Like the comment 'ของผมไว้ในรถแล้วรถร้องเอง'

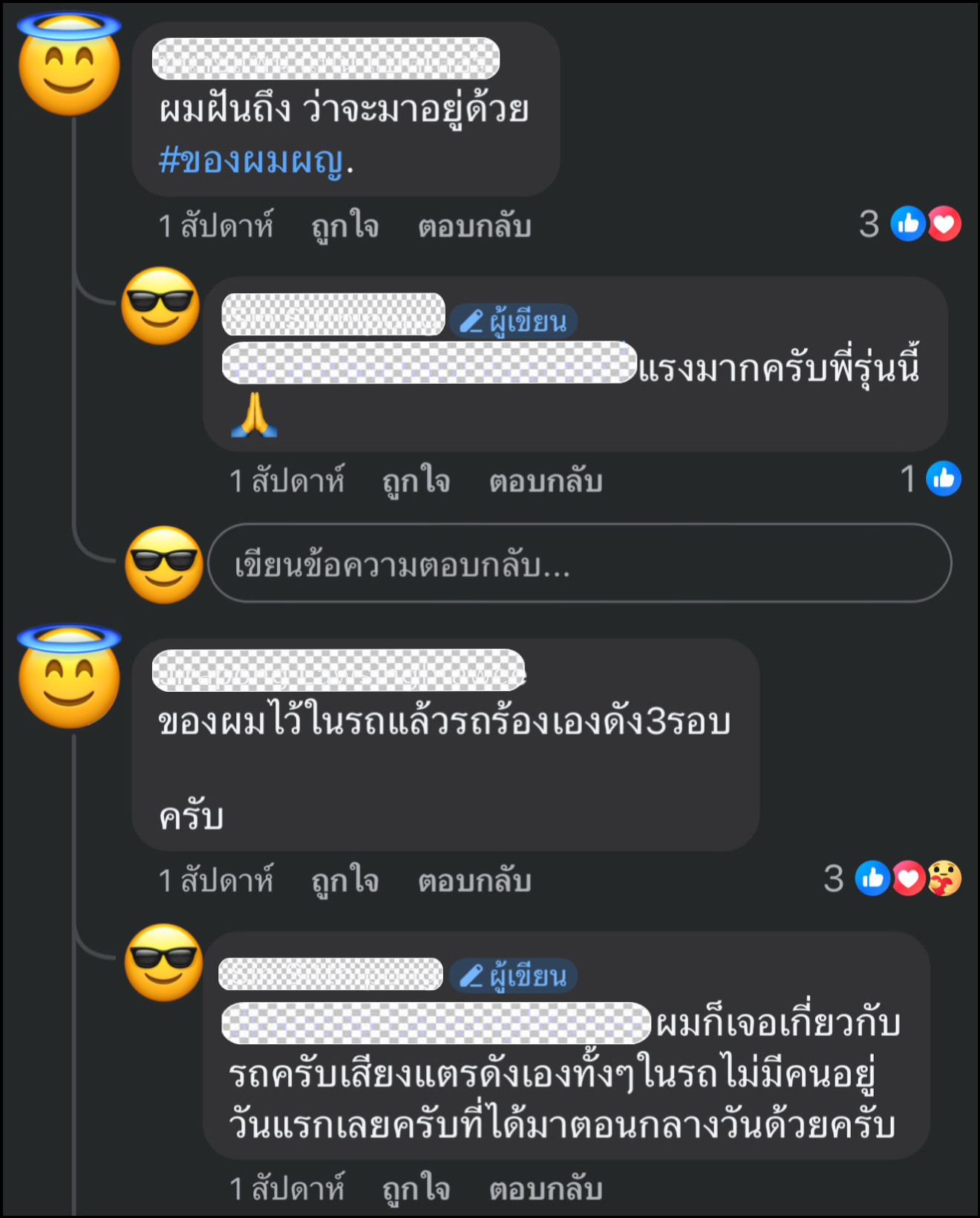click(345, 881)
